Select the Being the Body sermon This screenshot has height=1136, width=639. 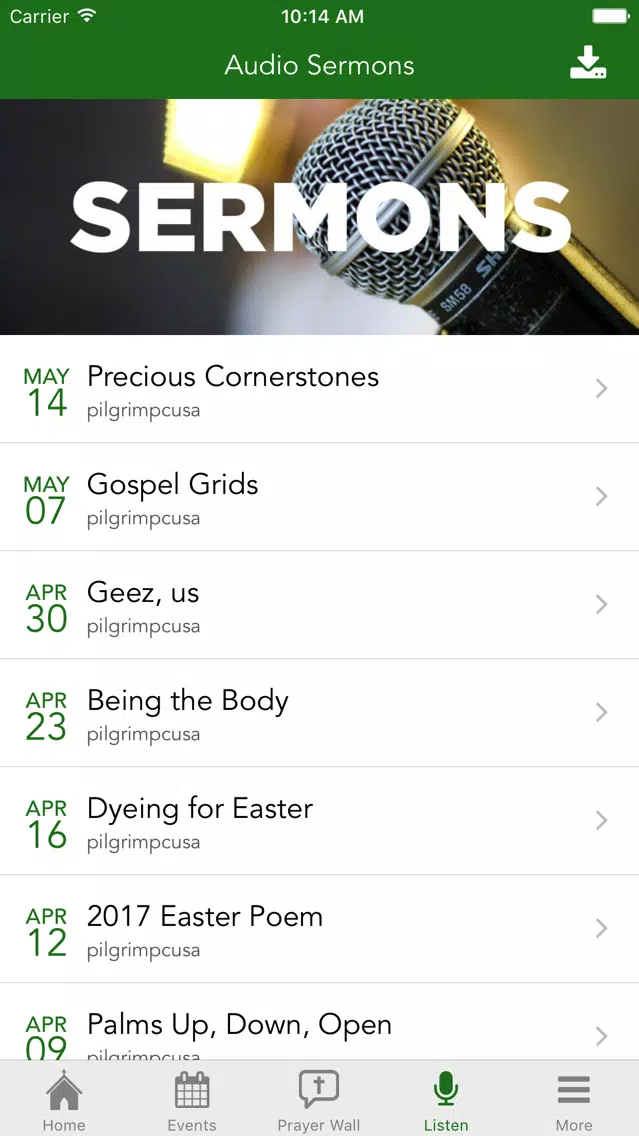pos(320,713)
